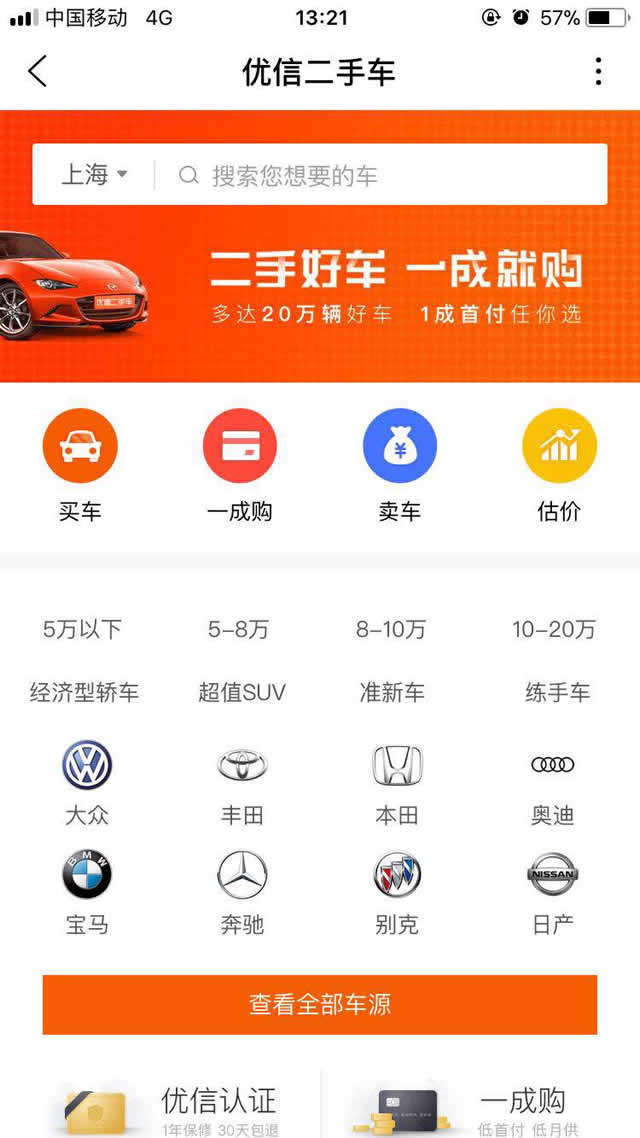The width and height of the screenshot is (640, 1138).
Task: Open the 买车 shortcut
Action: (x=80, y=466)
